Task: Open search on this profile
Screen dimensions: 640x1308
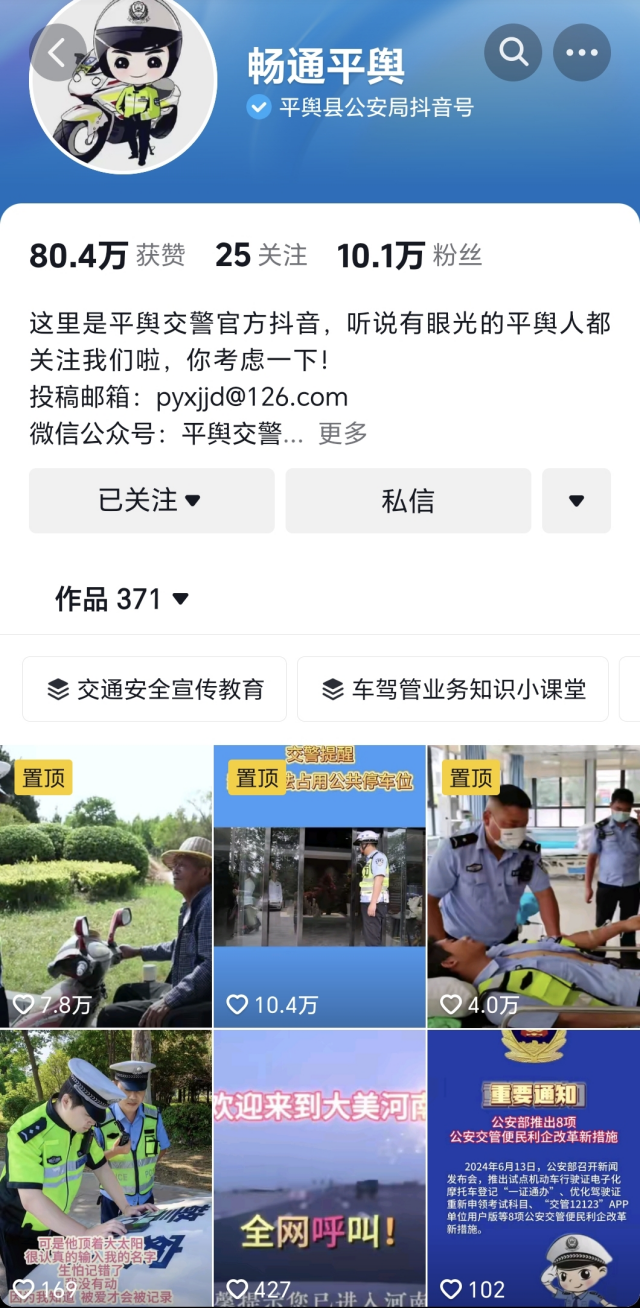Action: (x=513, y=52)
